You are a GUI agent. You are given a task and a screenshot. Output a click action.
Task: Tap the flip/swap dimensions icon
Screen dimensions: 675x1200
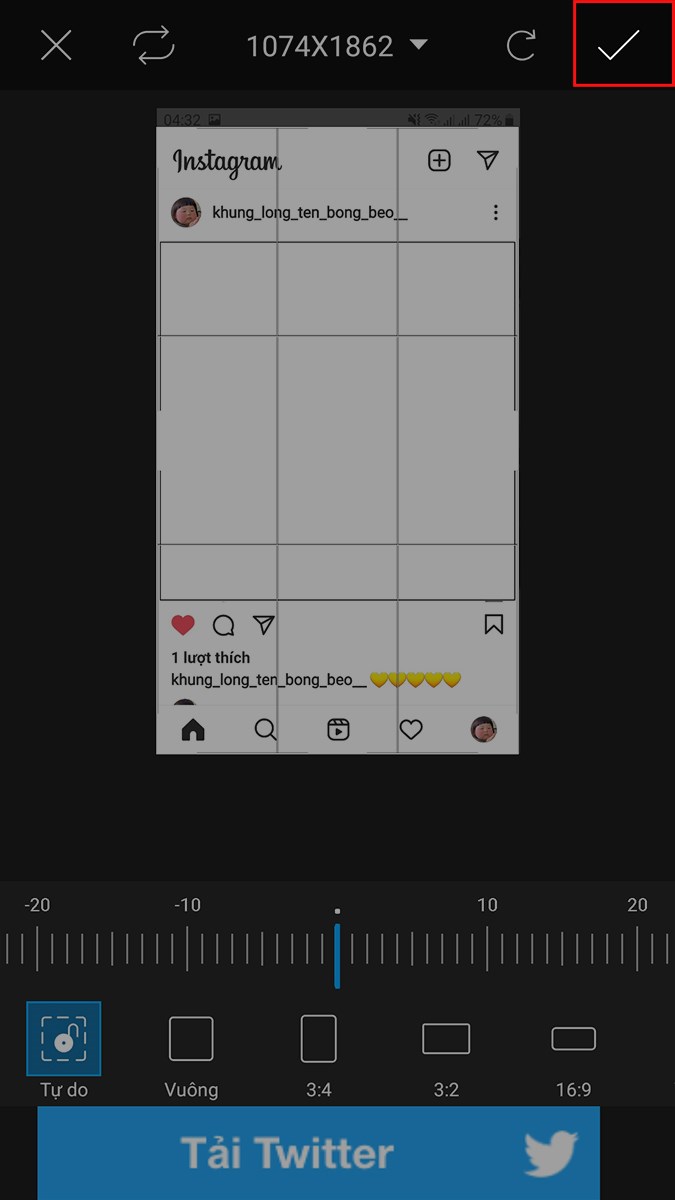coord(153,45)
